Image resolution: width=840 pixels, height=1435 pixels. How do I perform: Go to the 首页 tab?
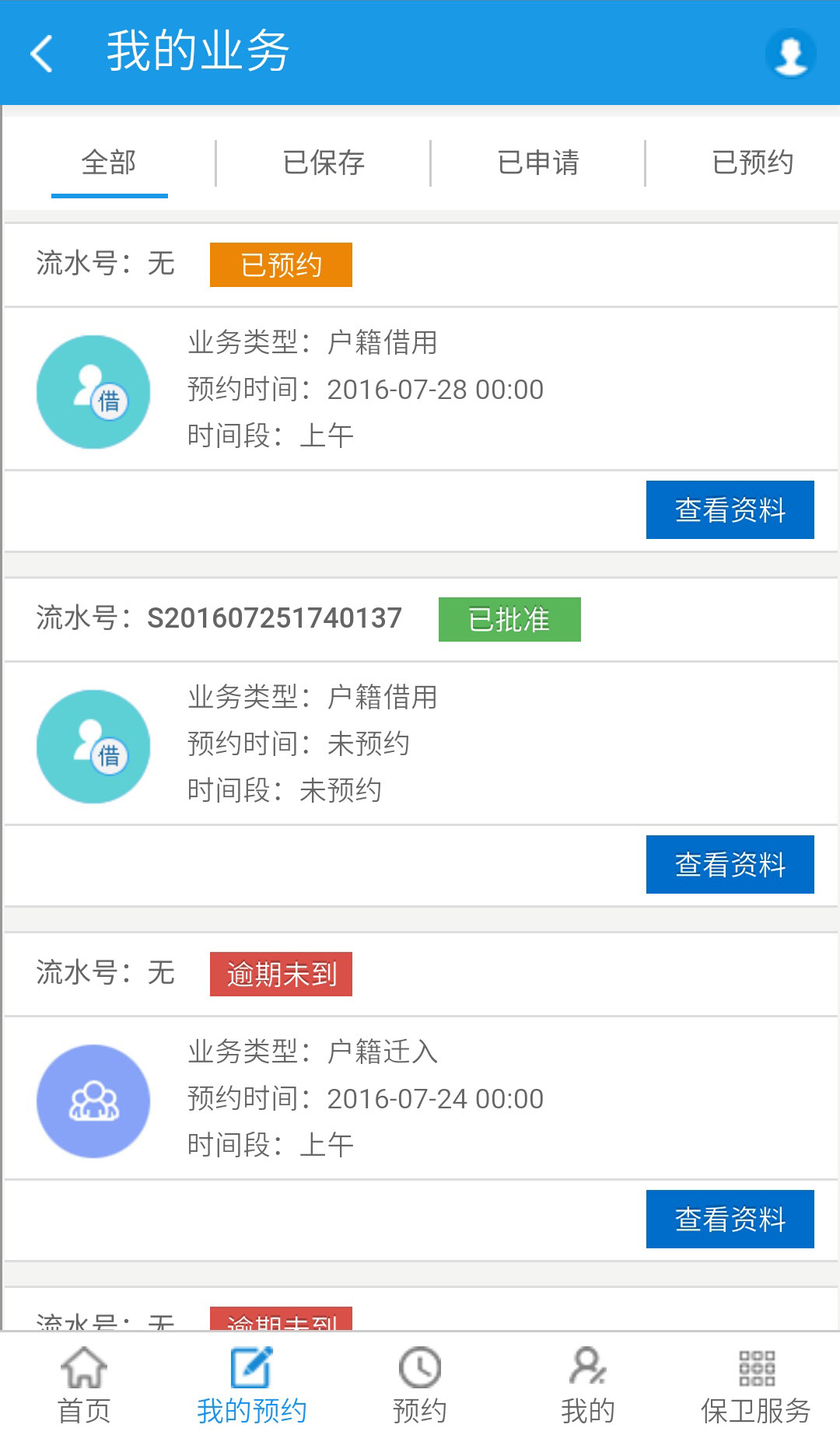pos(84,1386)
